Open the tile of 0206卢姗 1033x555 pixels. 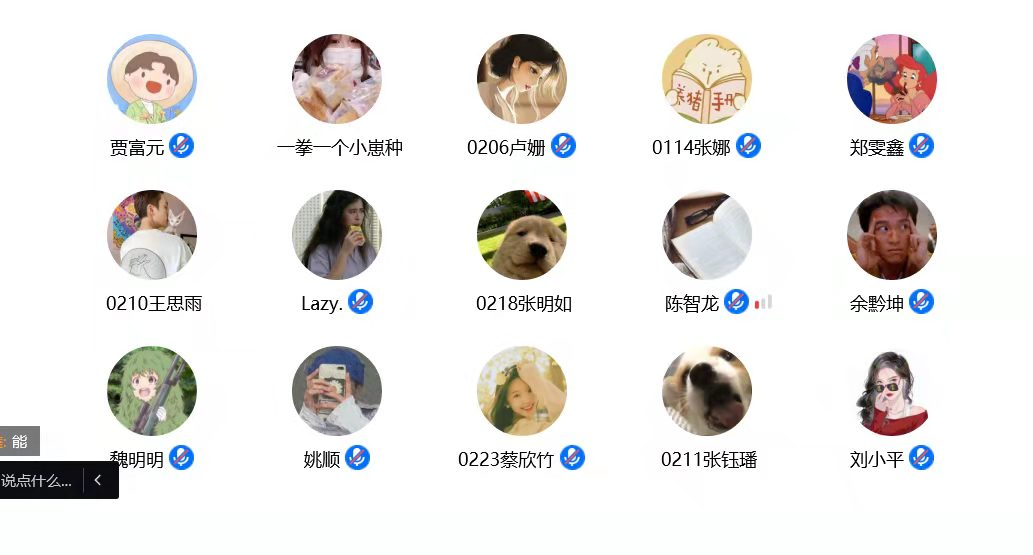(522, 80)
